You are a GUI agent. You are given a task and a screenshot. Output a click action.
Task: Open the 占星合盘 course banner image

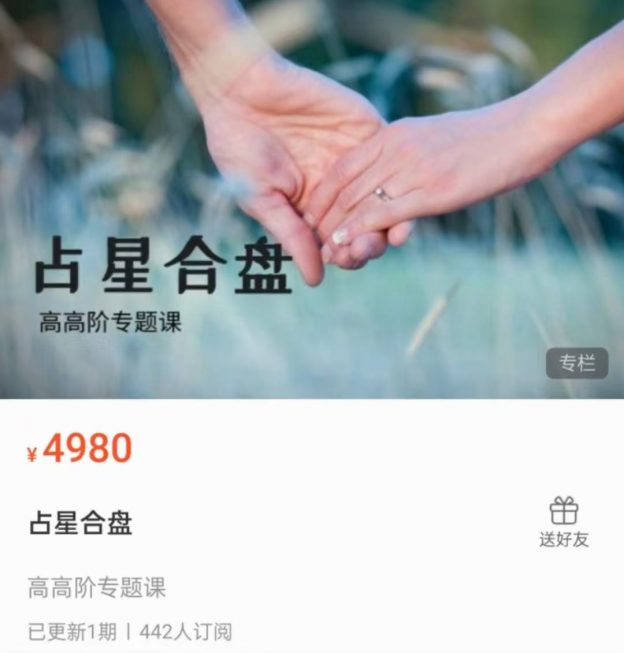[x=312, y=200]
